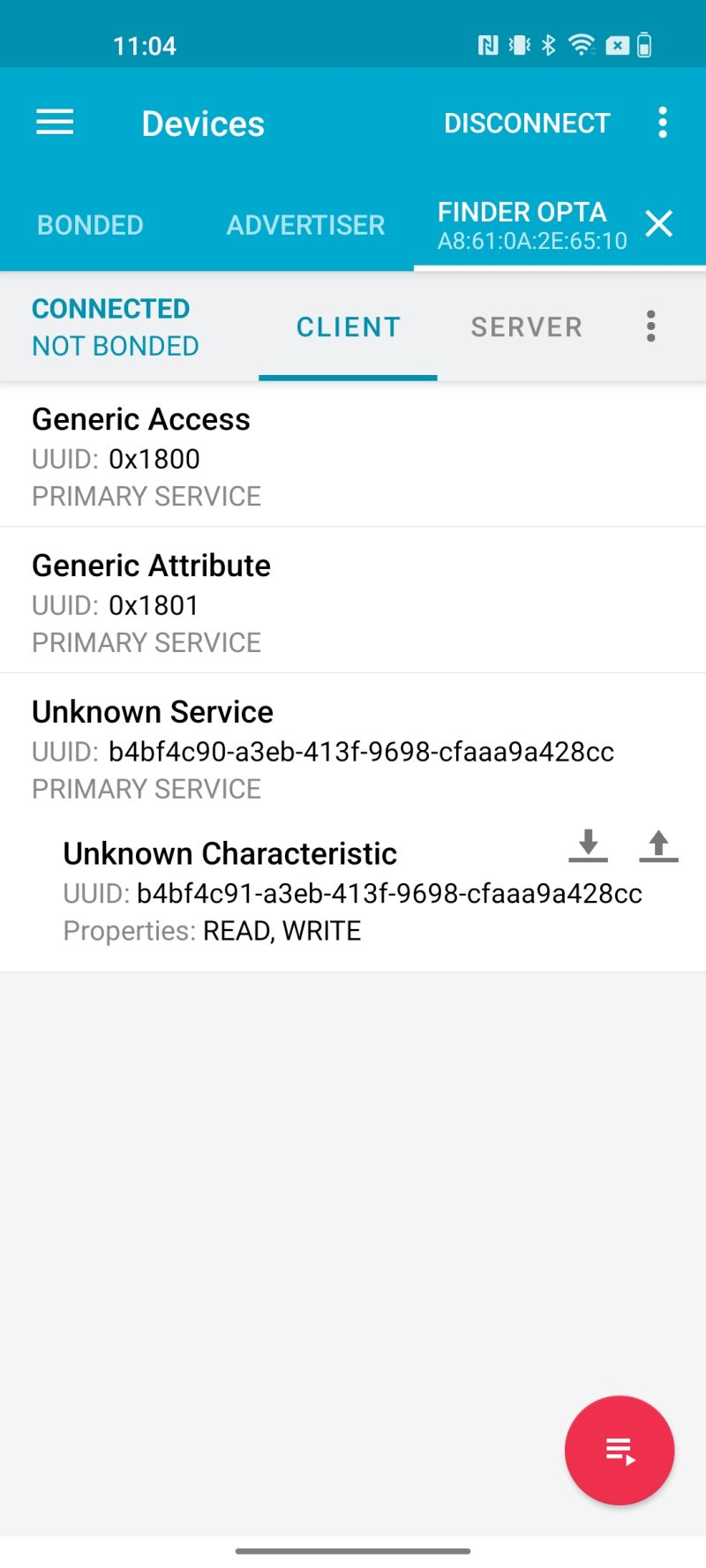This screenshot has height=1568, width=706.
Task: Open the SERVER tab
Action: pyautogui.click(x=526, y=326)
